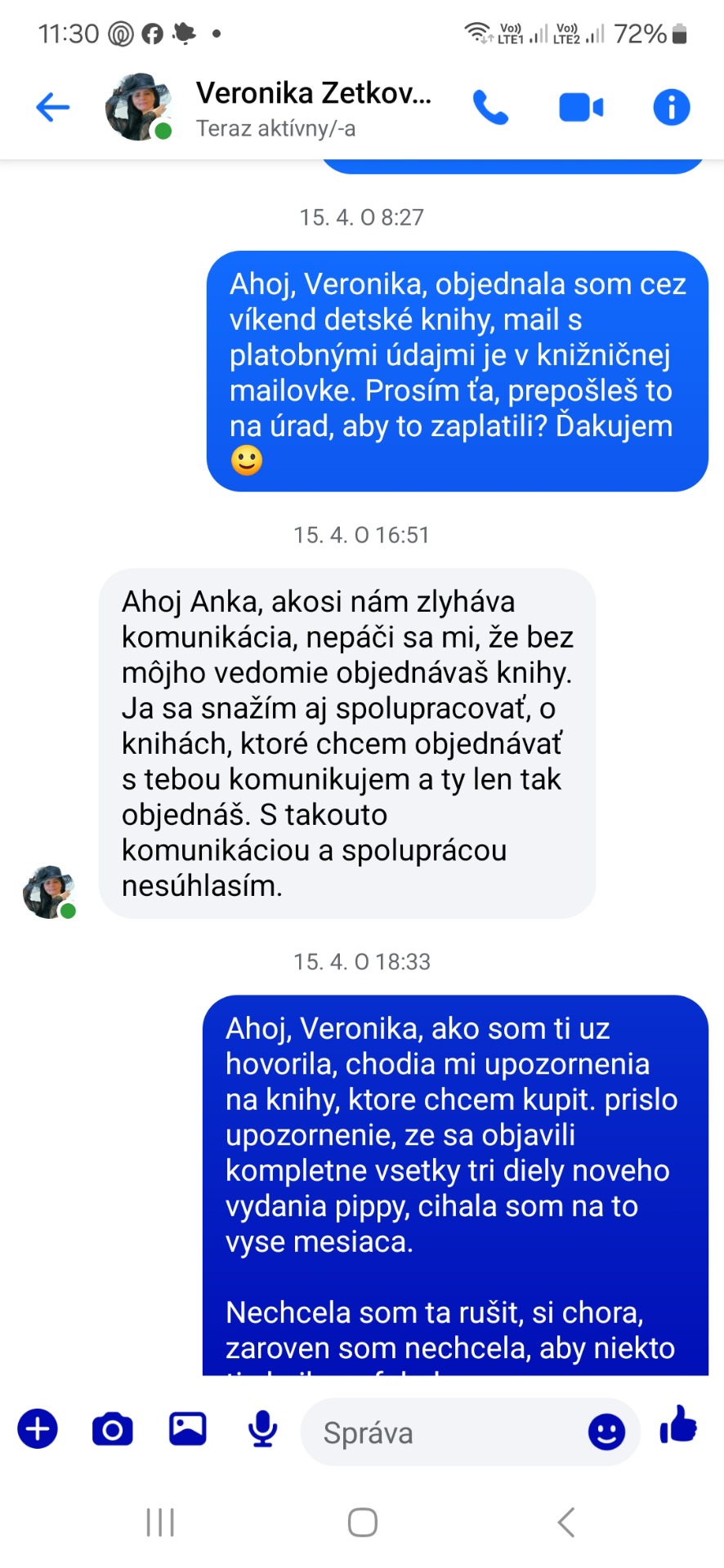Viewport: 724px width, 1568px height.
Task: Send a thumbs-up like
Action: (678, 1425)
